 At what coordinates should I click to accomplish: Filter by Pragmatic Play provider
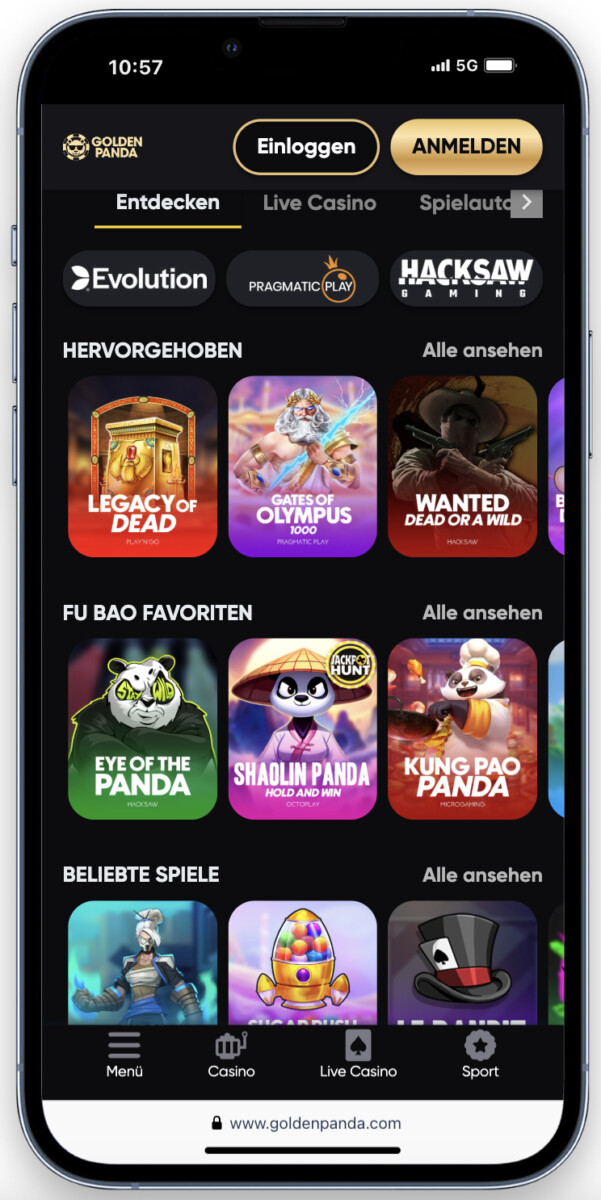[302, 278]
